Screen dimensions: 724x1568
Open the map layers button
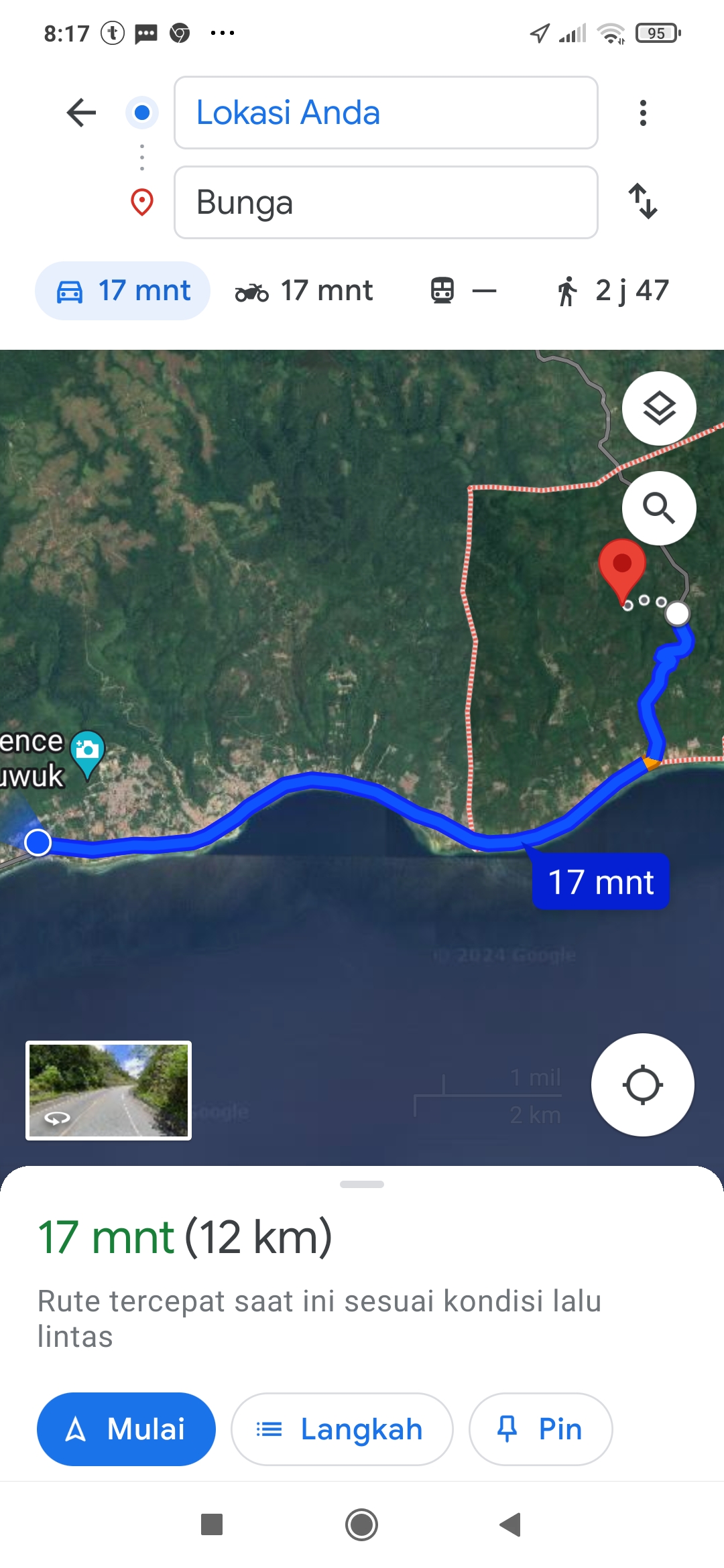(659, 408)
